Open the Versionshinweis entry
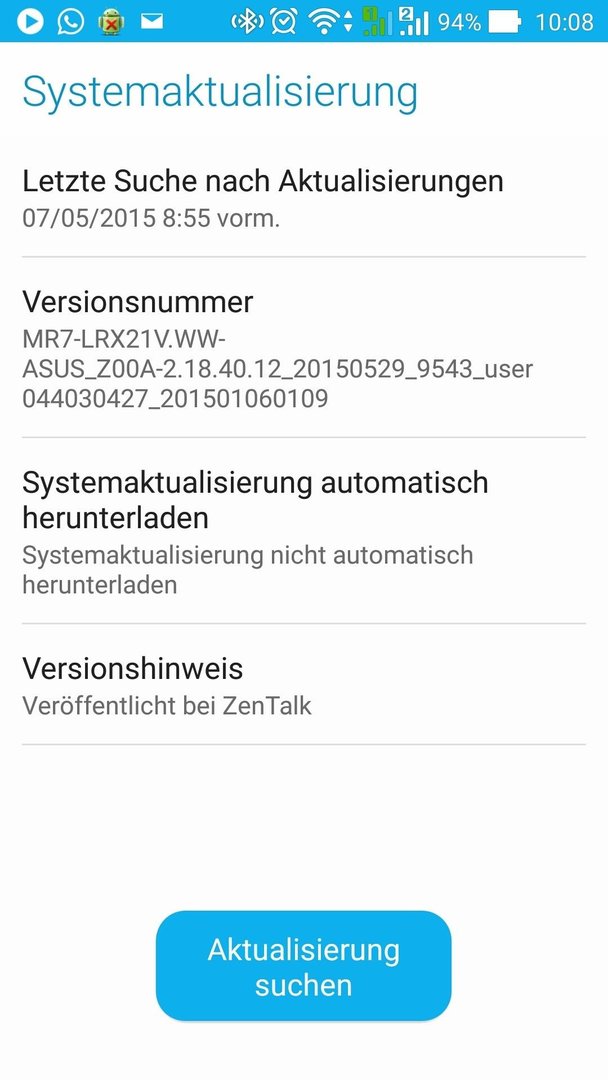This screenshot has width=608, height=1080. [304, 684]
